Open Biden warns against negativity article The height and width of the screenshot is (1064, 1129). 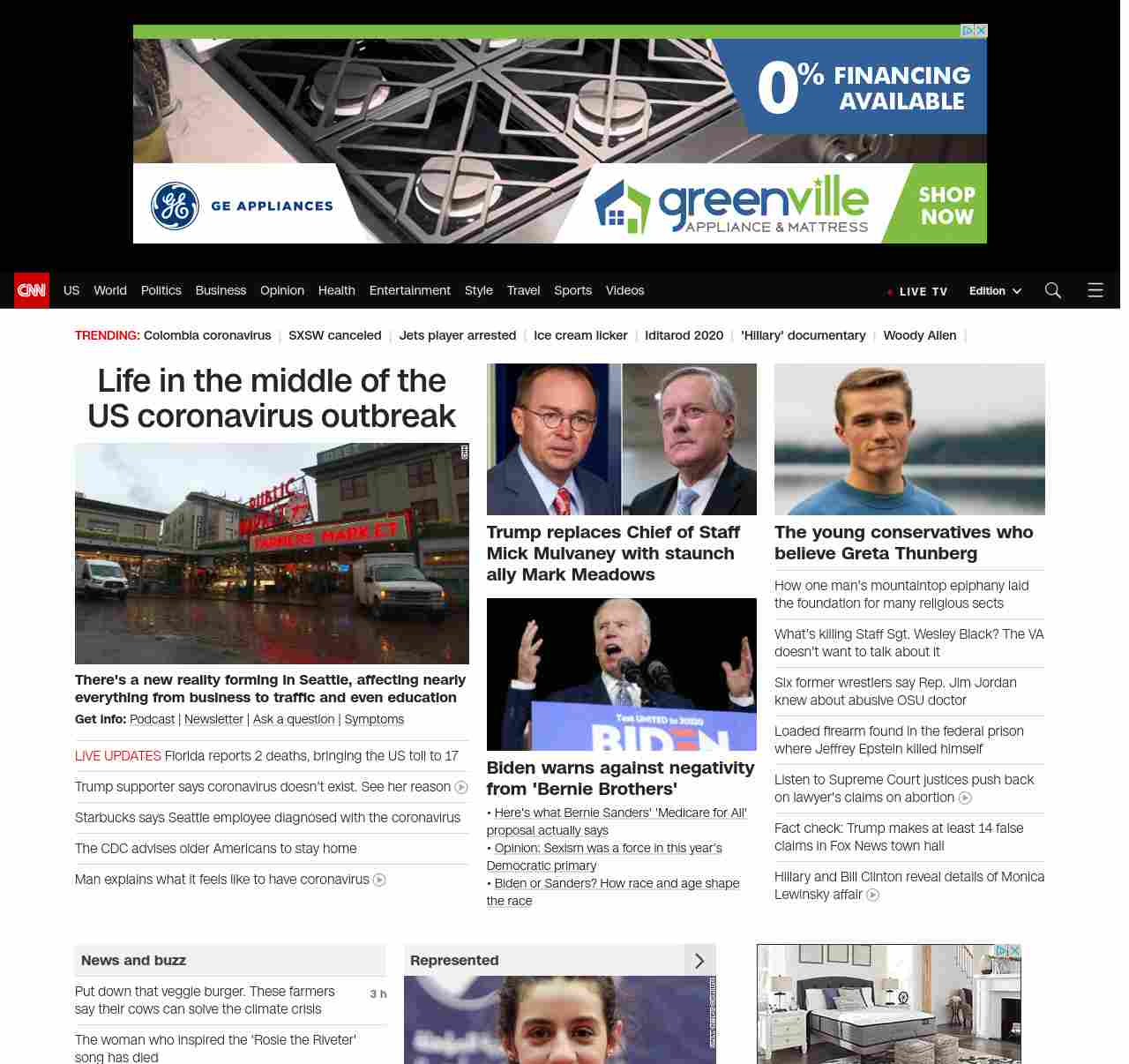pyautogui.click(x=620, y=778)
